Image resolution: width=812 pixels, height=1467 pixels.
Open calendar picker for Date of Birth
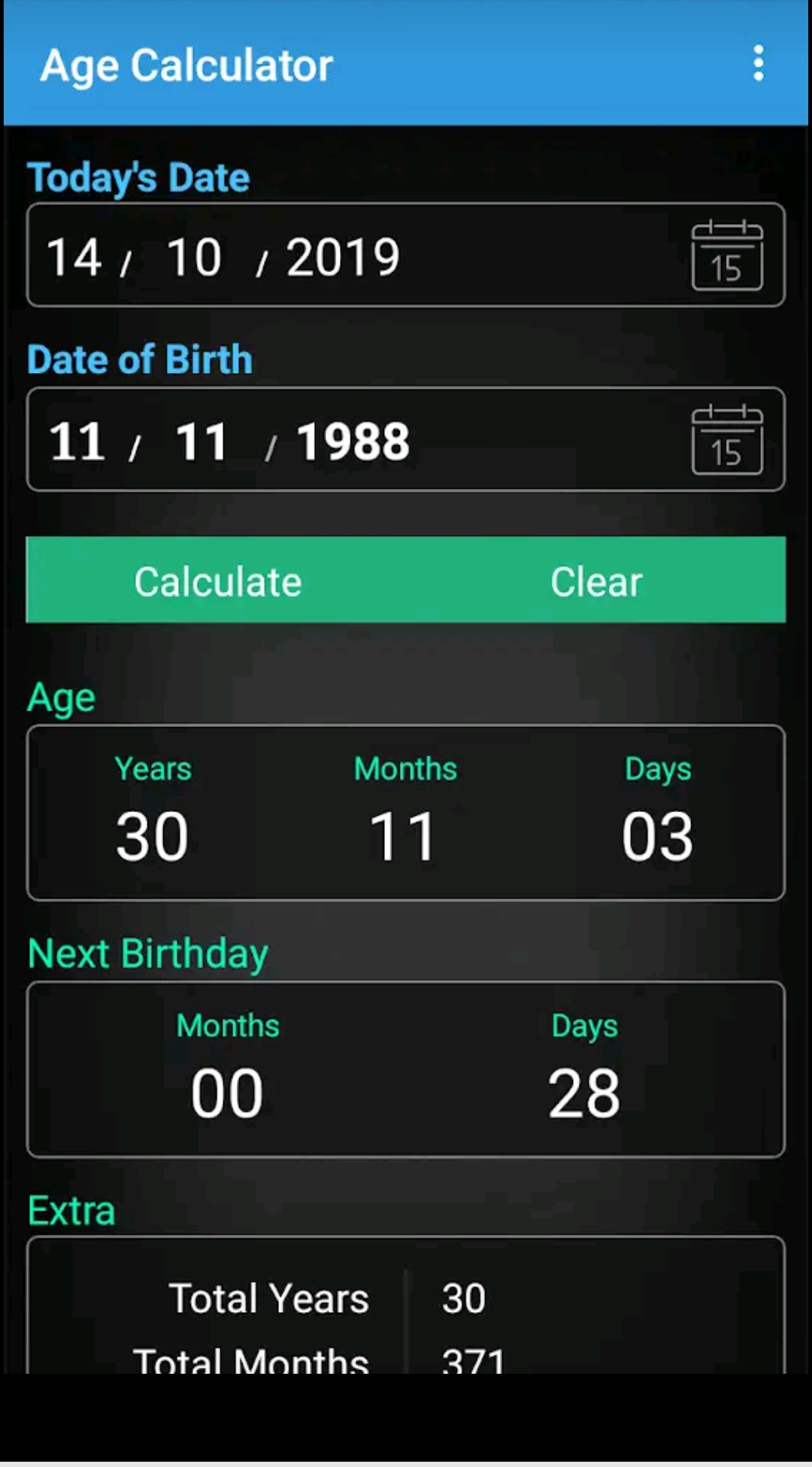[x=726, y=441]
